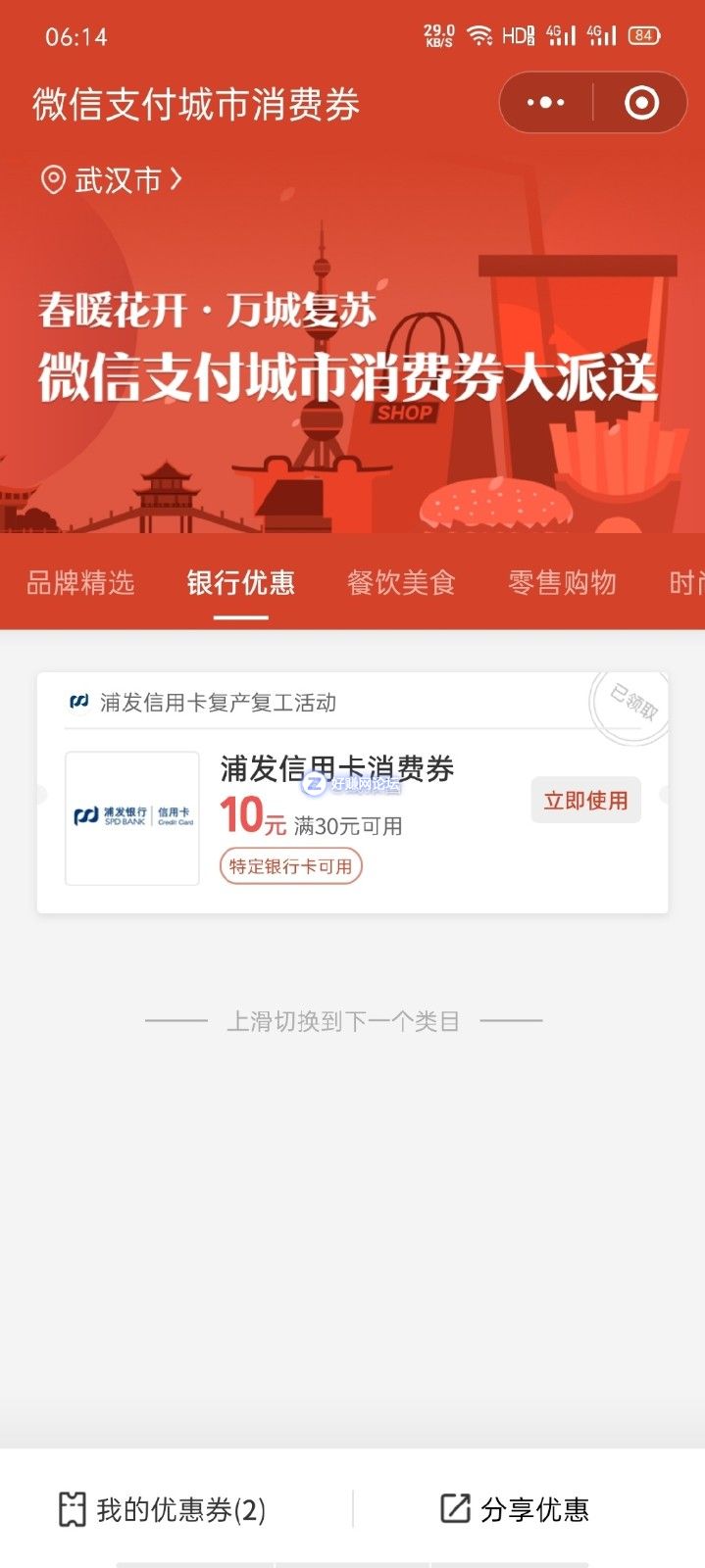
Task: Open the 浦发信用卡消费券 coupon card
Action: click(x=336, y=769)
